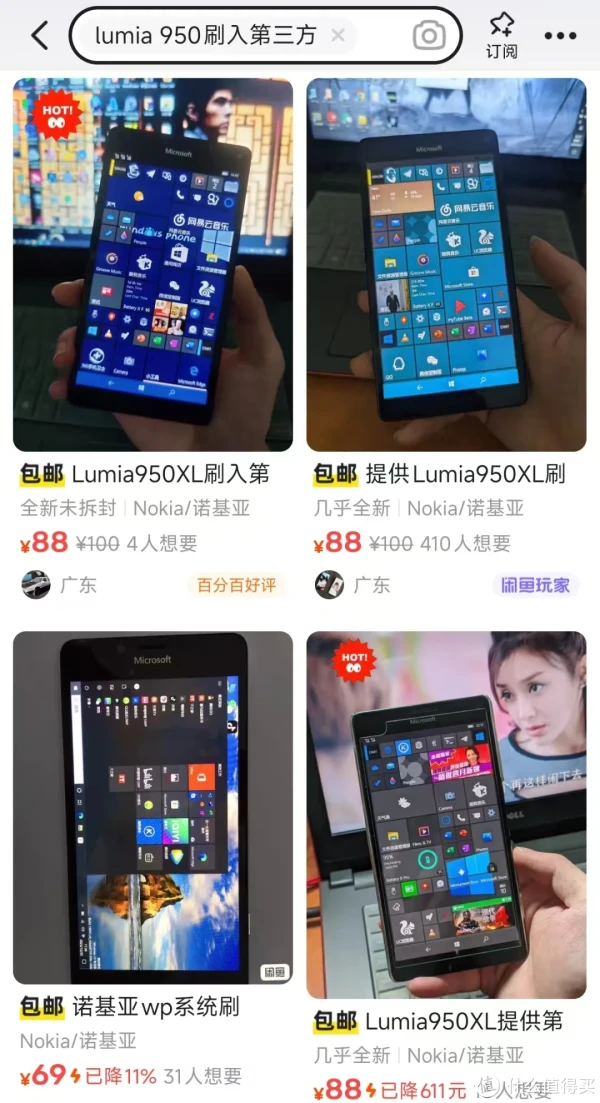The height and width of the screenshot is (1103, 600).
Task: Open camera image search
Action: click(429, 35)
